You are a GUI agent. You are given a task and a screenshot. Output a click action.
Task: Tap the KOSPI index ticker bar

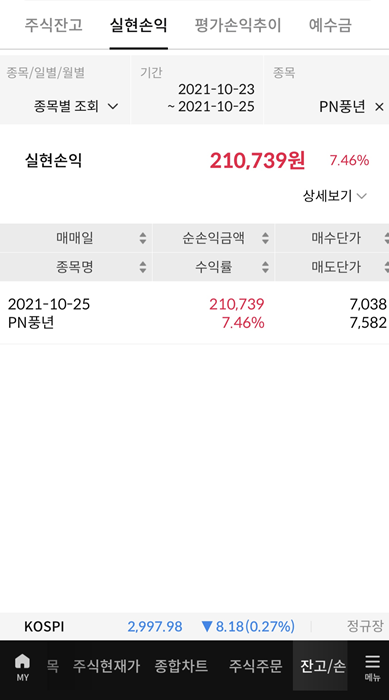point(194,626)
